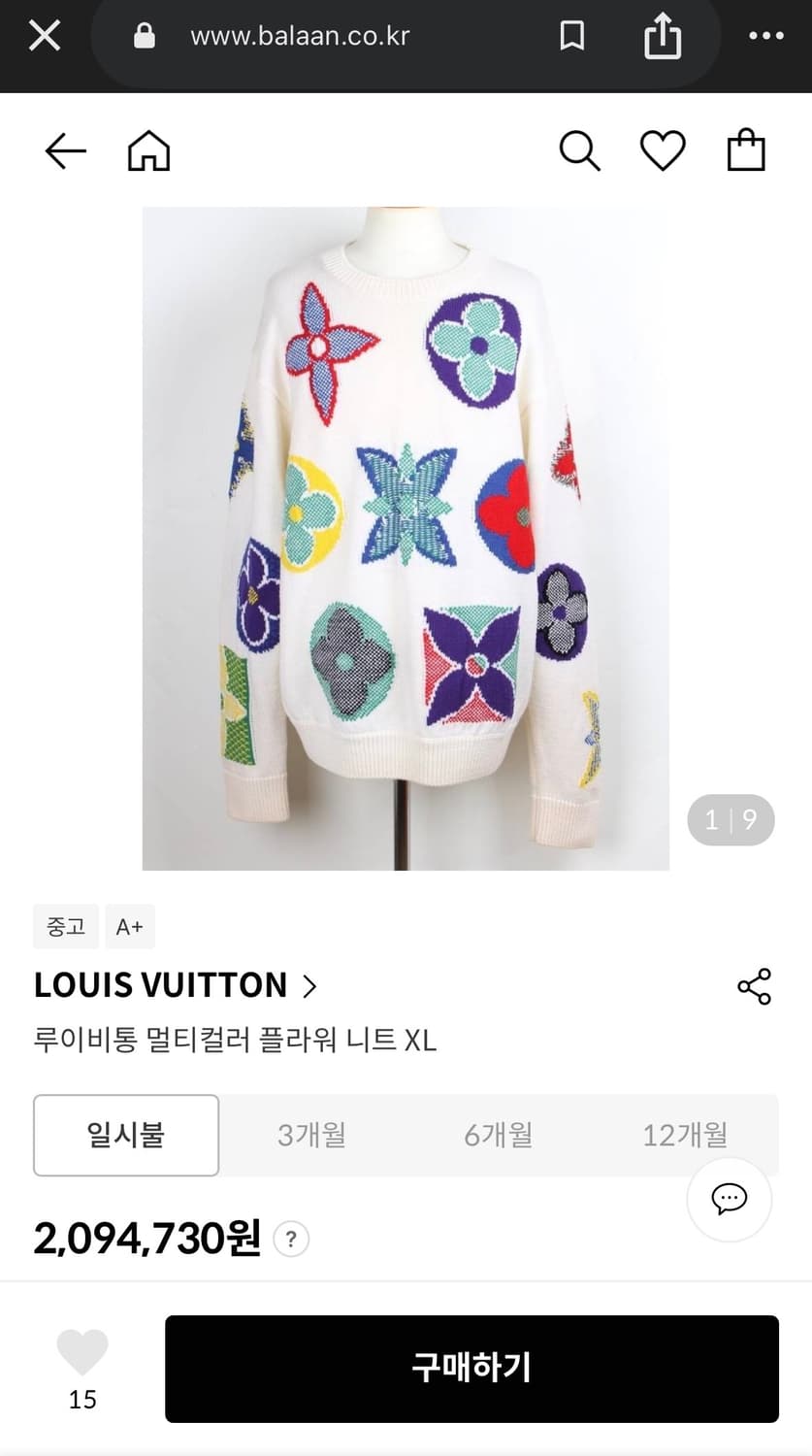Tap the 구매하기 purchase button
The width and height of the screenshot is (812, 1456).
pos(471,1369)
